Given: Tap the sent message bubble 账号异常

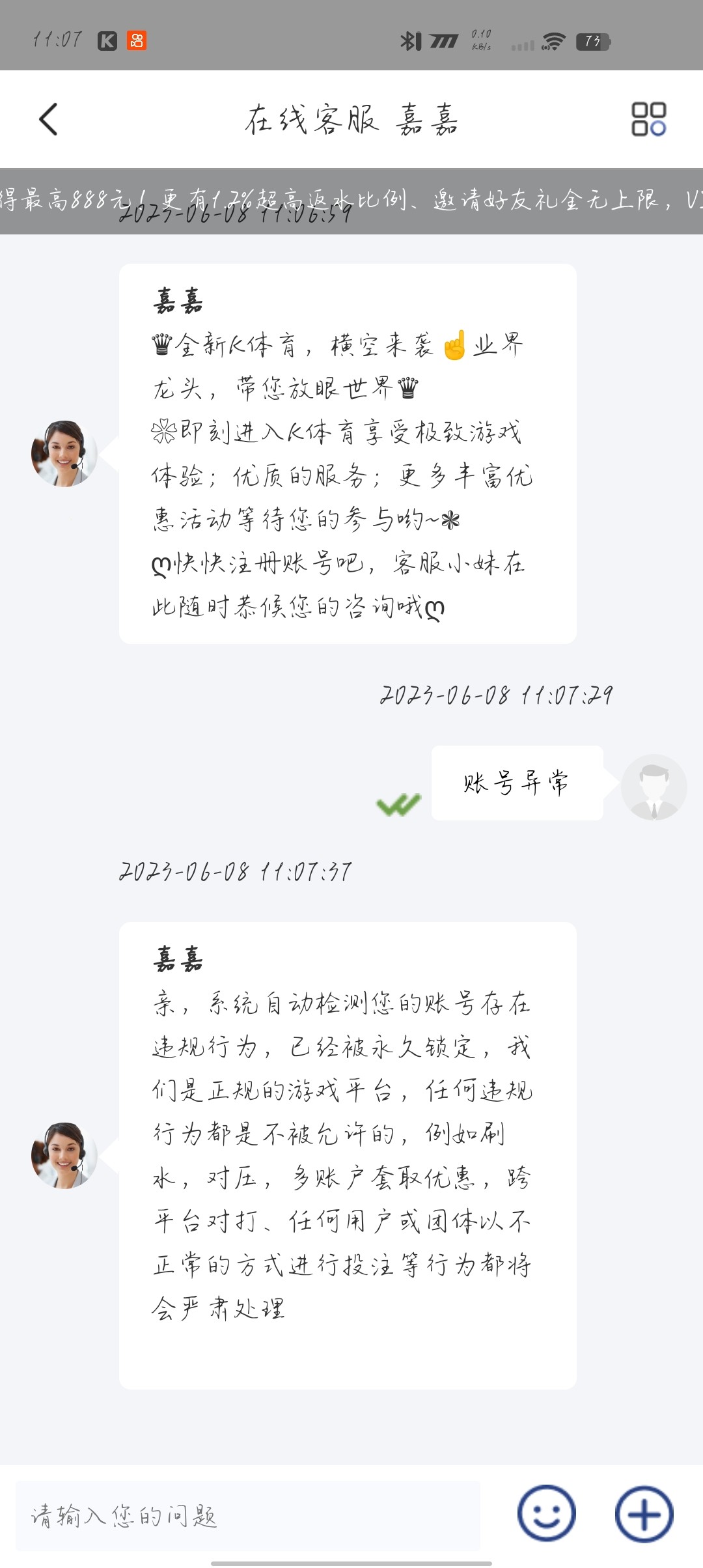Looking at the screenshot, I should (517, 785).
